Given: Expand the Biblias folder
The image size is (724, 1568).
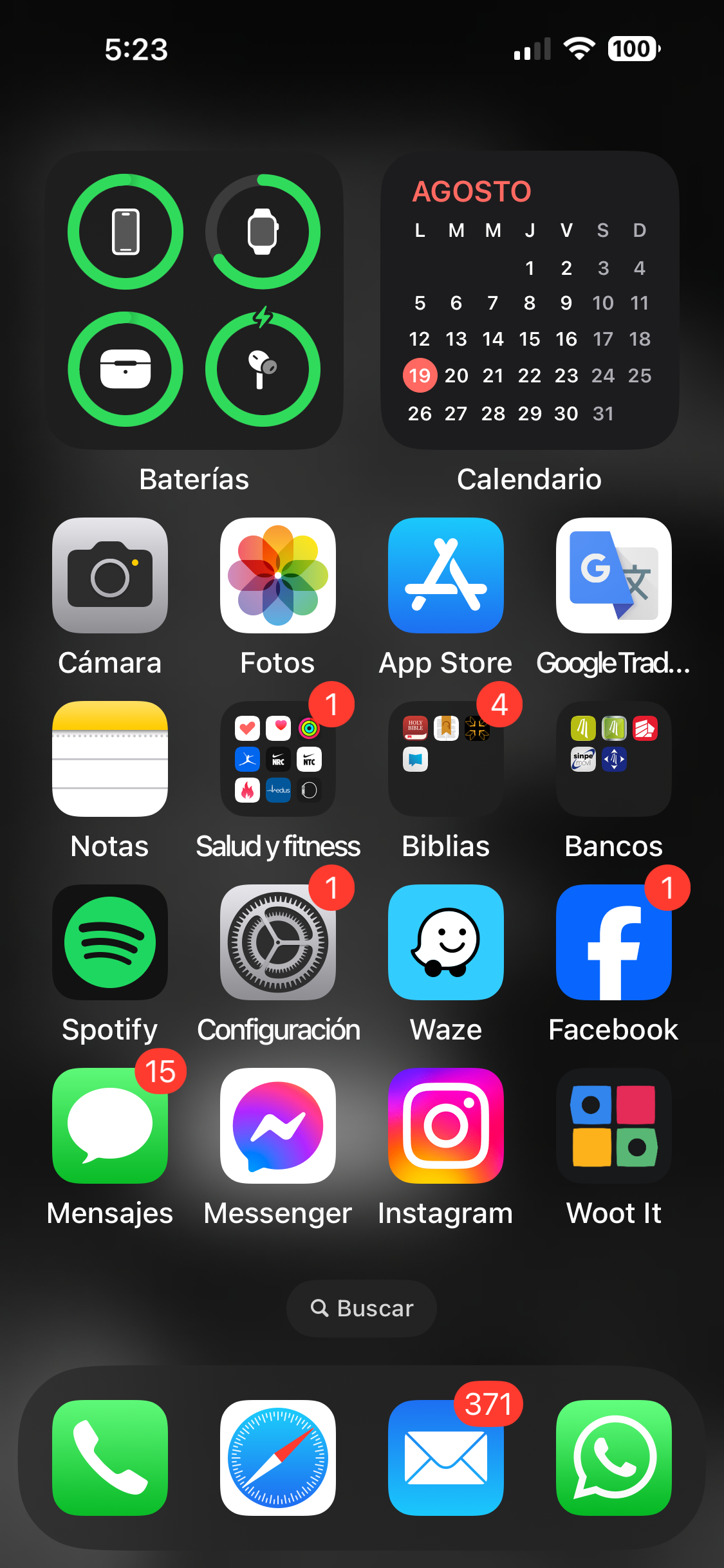Looking at the screenshot, I should click(x=446, y=759).
